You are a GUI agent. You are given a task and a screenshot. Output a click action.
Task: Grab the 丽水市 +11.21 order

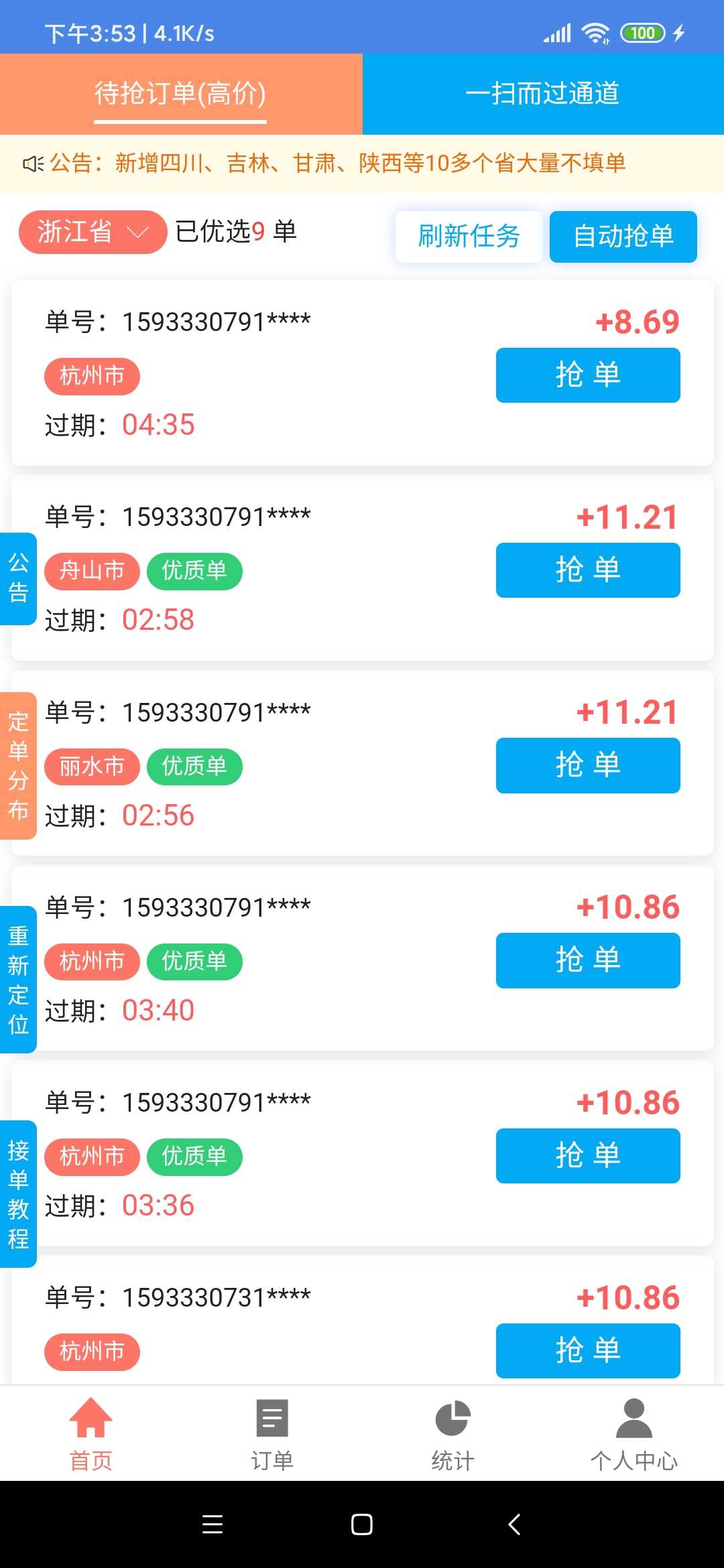coord(588,765)
